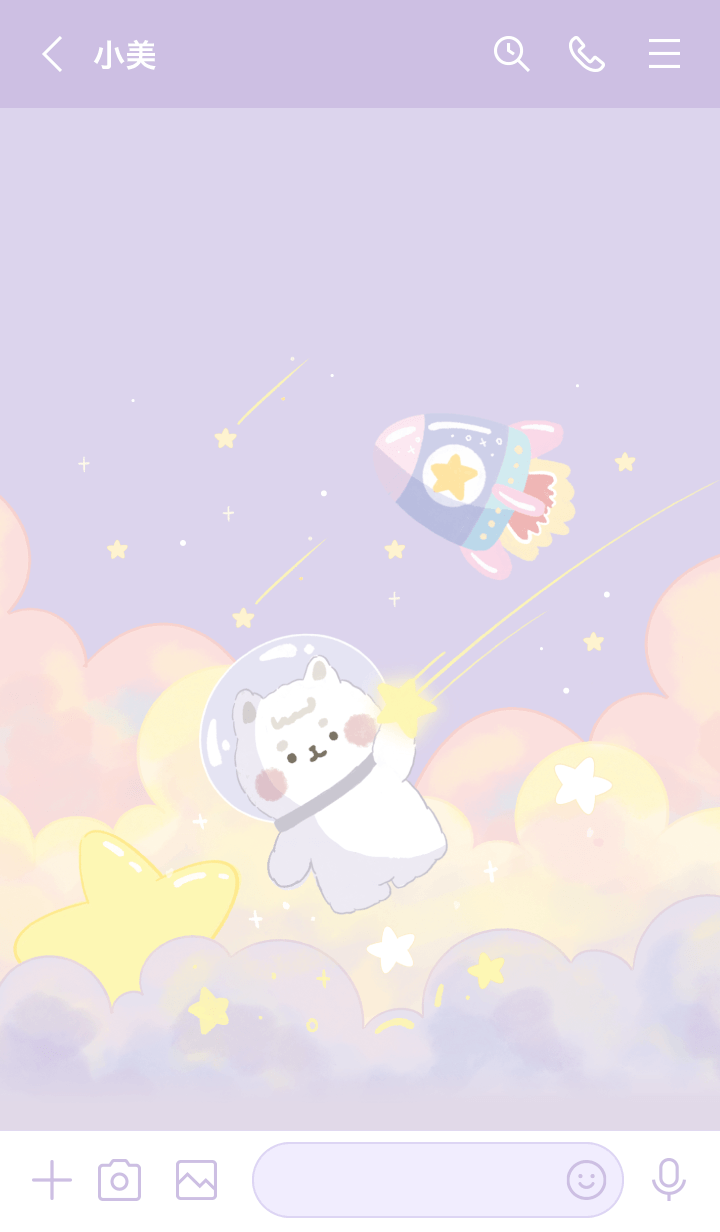Open the chat menu
720x1232 pixels.
click(x=664, y=54)
